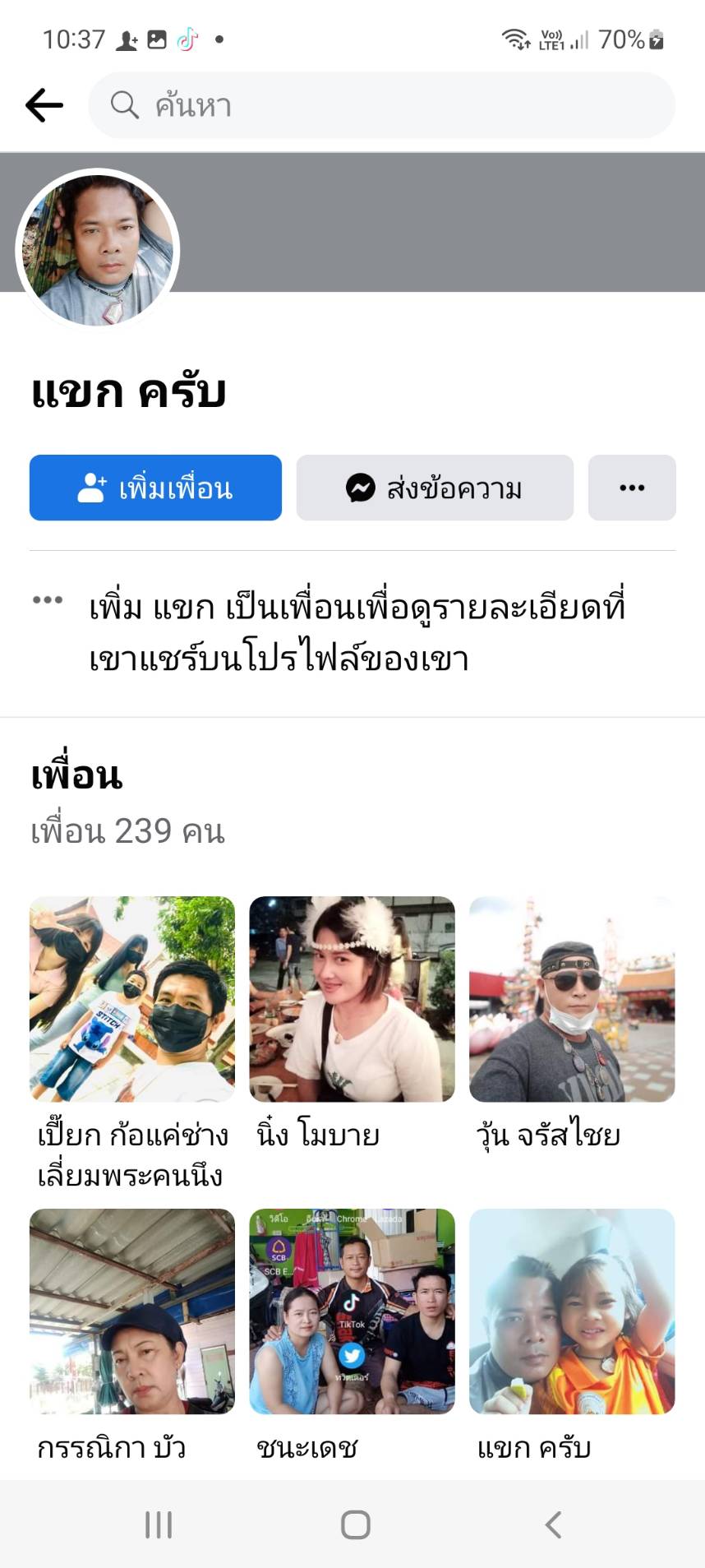Go back using the top arrow
The width and height of the screenshot is (705, 1568).
tap(44, 105)
